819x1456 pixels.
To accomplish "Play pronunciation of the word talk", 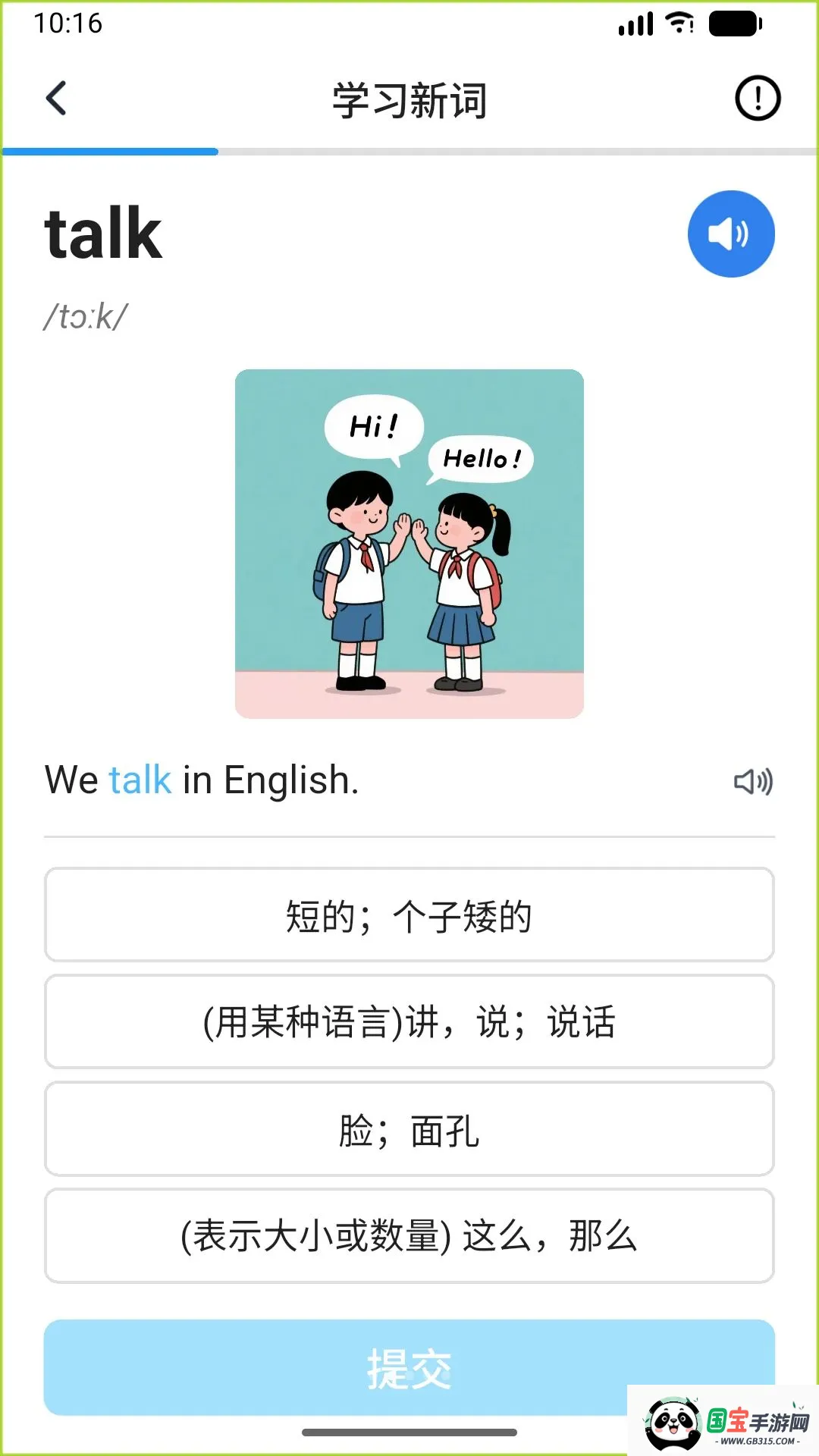I will coord(731,234).
